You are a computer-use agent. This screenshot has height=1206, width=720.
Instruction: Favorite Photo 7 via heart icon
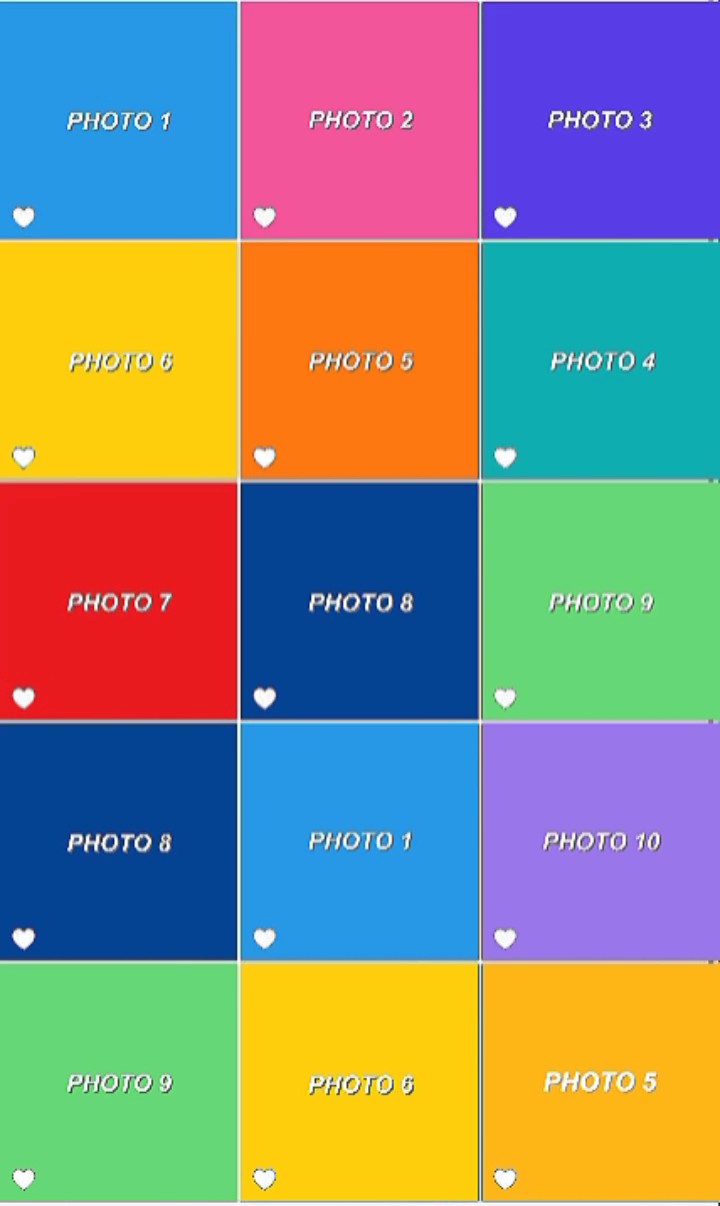coord(24,698)
